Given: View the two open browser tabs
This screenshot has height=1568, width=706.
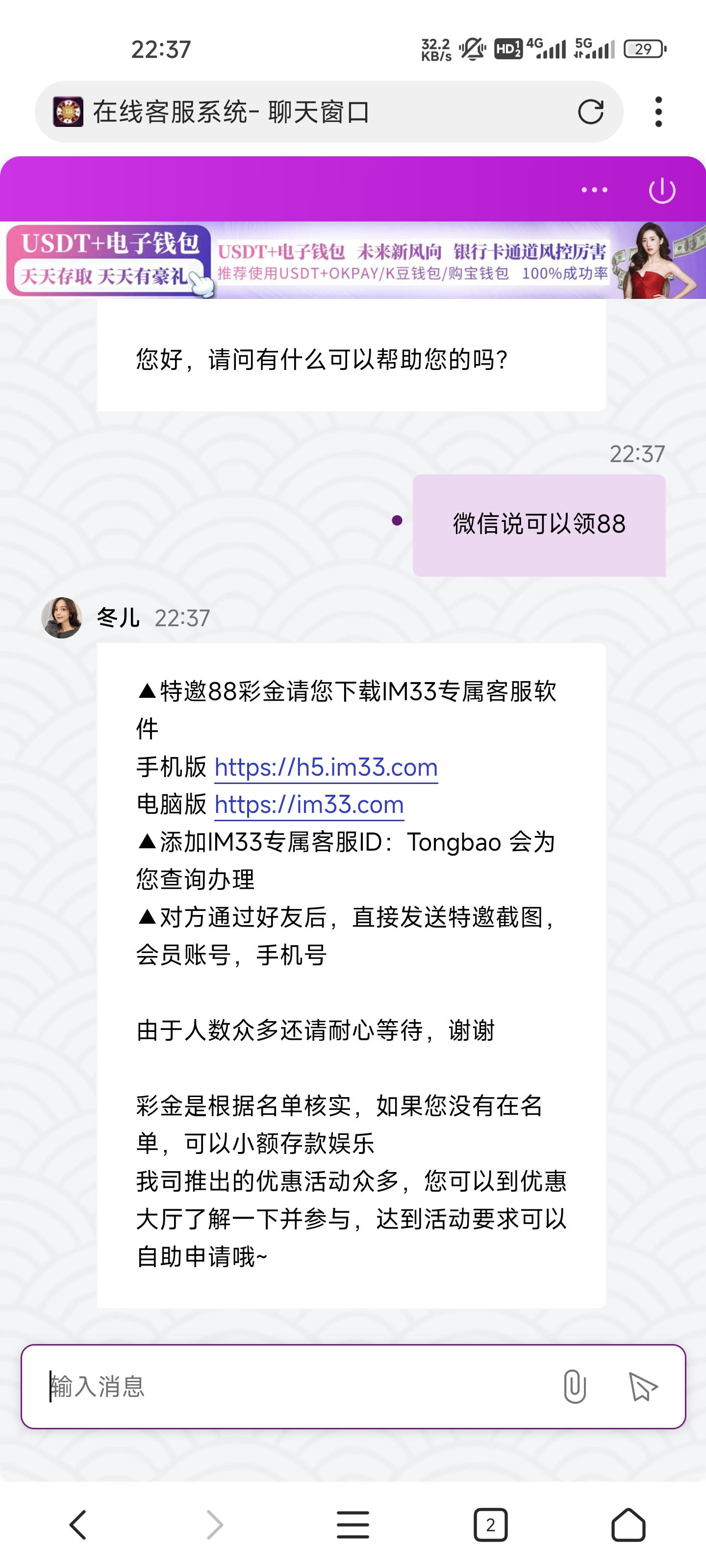Looking at the screenshot, I should (490, 1525).
